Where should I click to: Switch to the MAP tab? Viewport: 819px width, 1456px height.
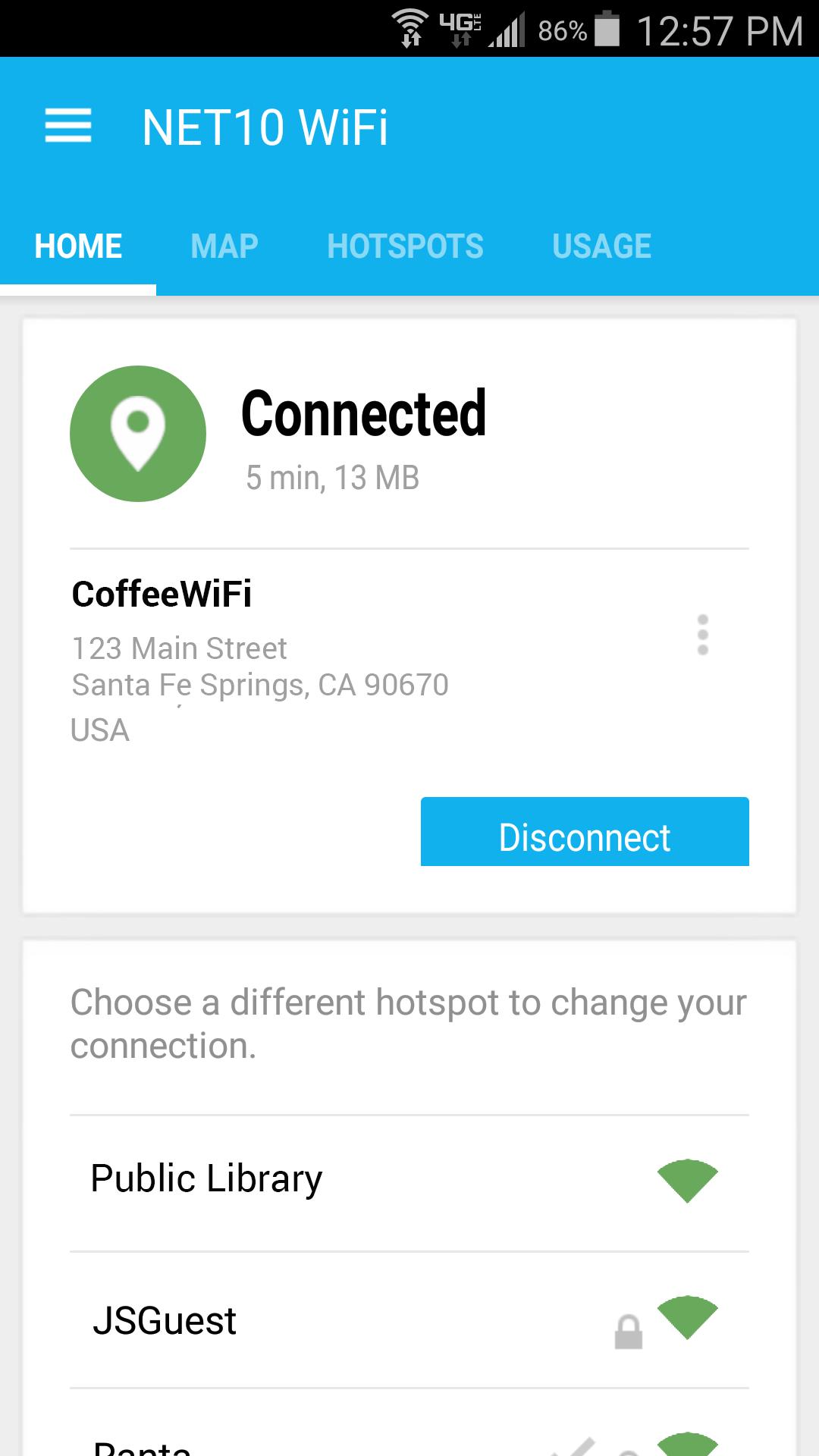pyautogui.click(x=224, y=245)
